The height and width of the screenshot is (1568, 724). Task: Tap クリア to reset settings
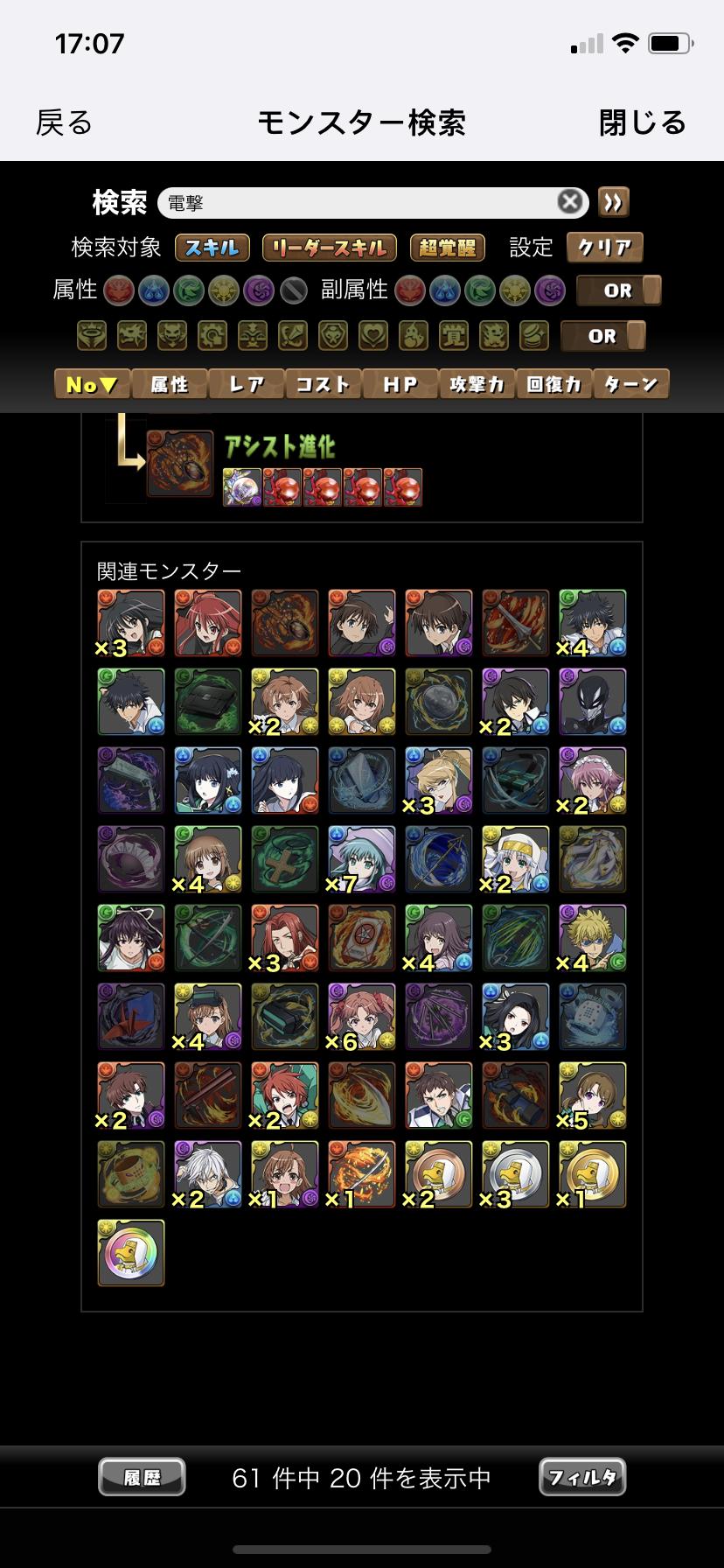point(604,248)
